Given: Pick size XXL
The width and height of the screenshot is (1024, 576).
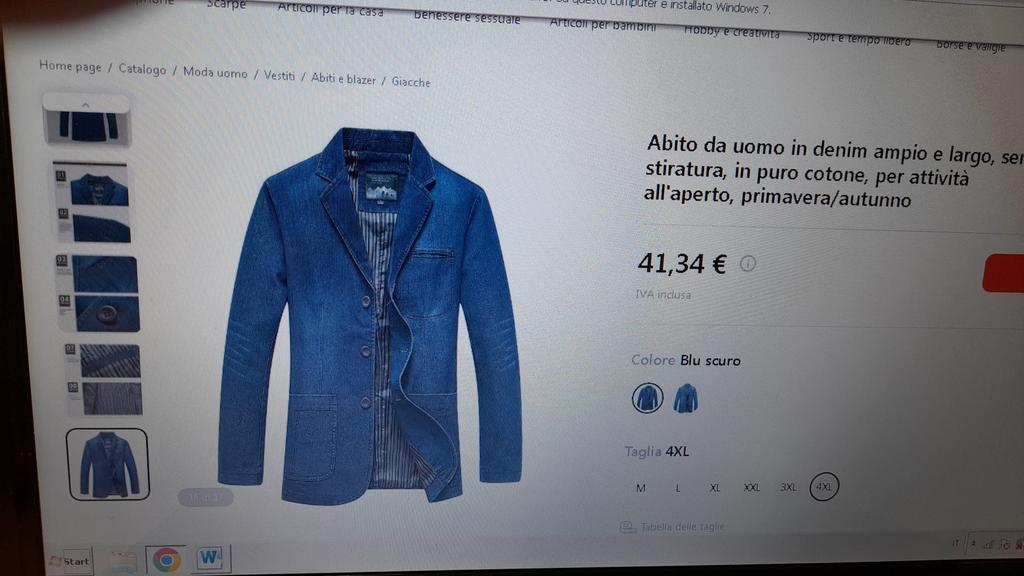Looking at the screenshot, I should click(x=752, y=488).
